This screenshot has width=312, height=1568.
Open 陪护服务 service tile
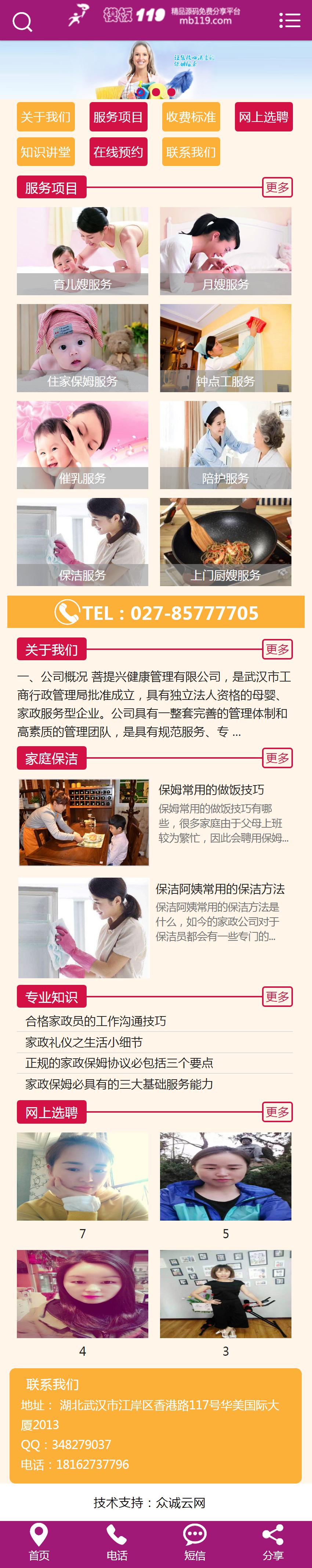(x=225, y=445)
